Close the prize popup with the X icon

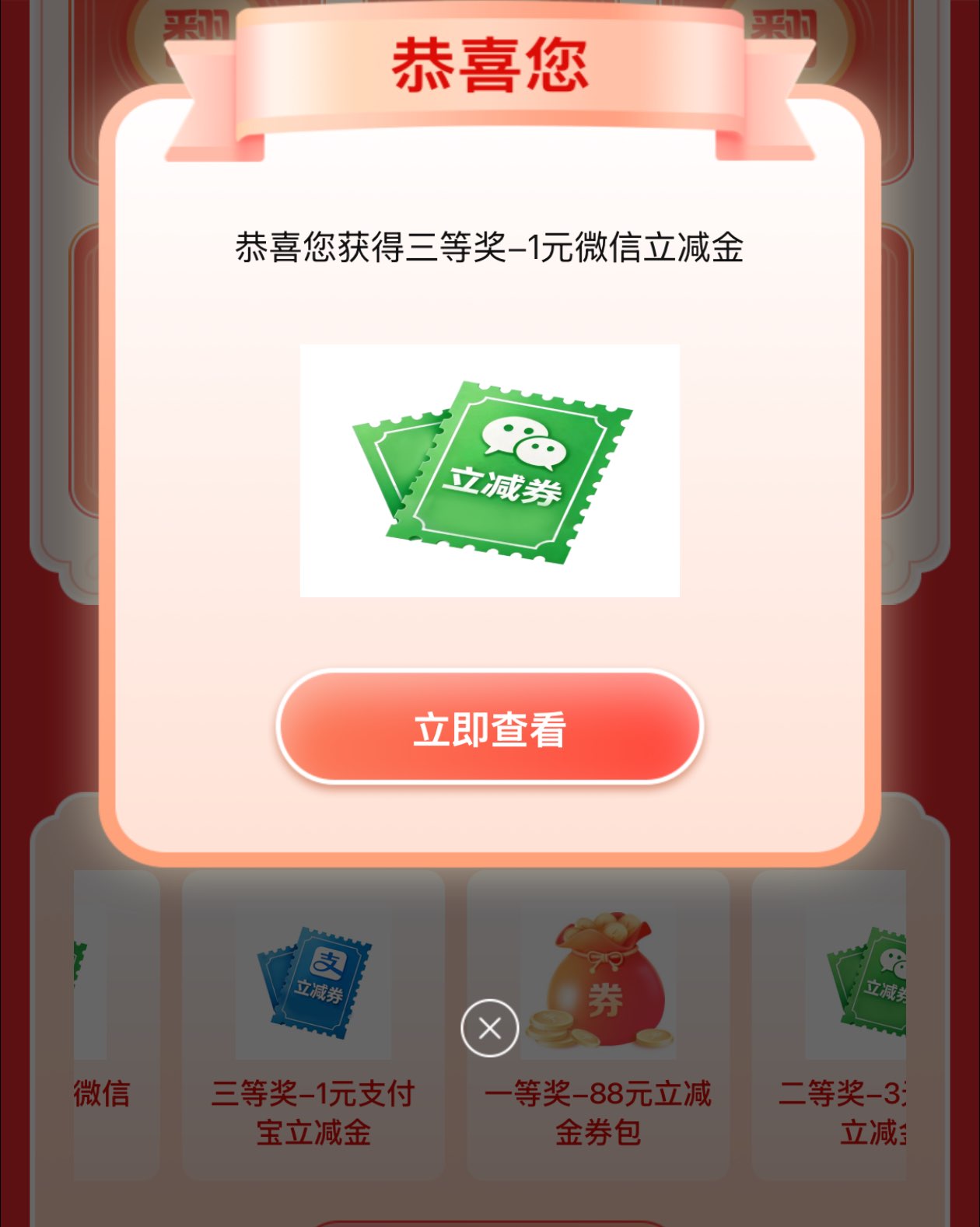click(x=489, y=1028)
